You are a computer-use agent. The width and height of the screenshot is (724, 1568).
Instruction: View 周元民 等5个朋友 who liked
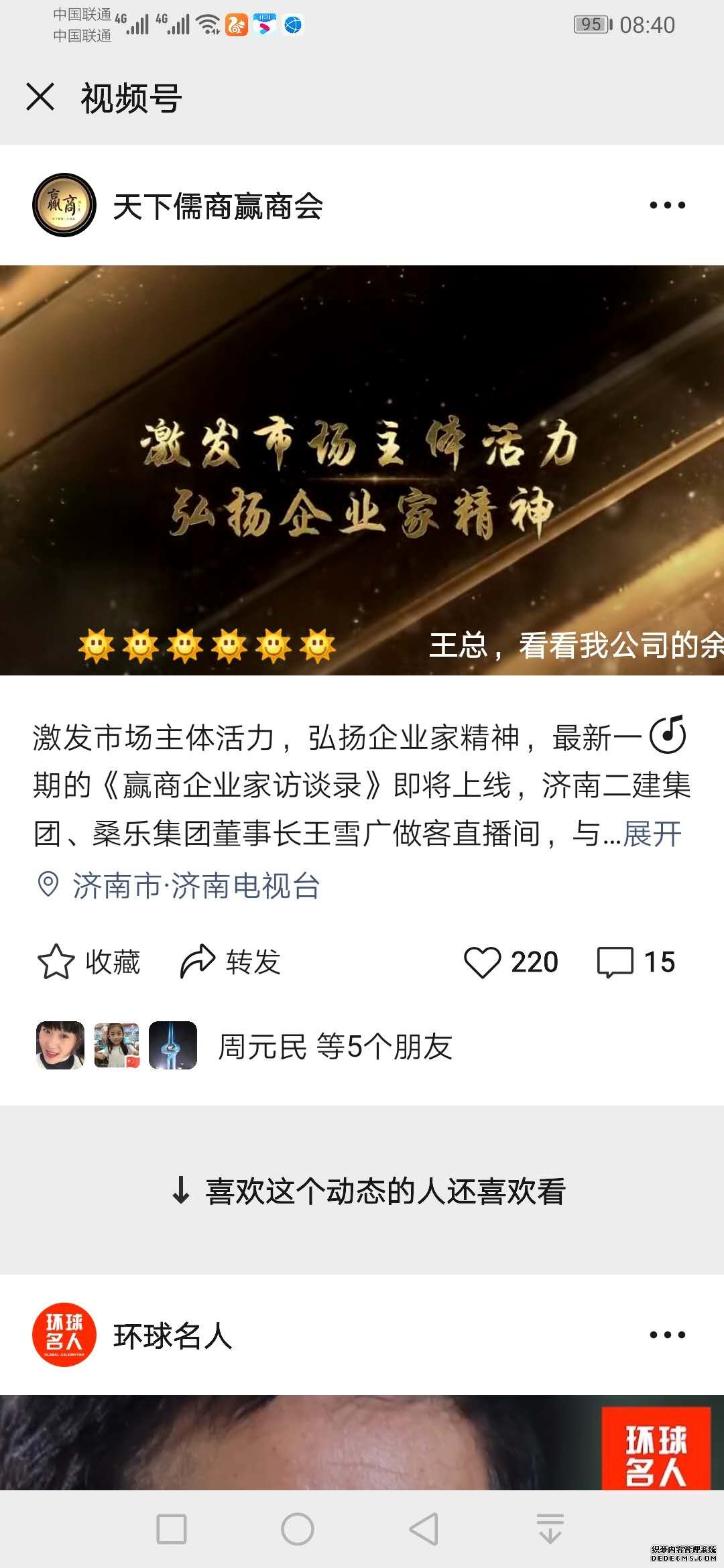(x=335, y=1046)
